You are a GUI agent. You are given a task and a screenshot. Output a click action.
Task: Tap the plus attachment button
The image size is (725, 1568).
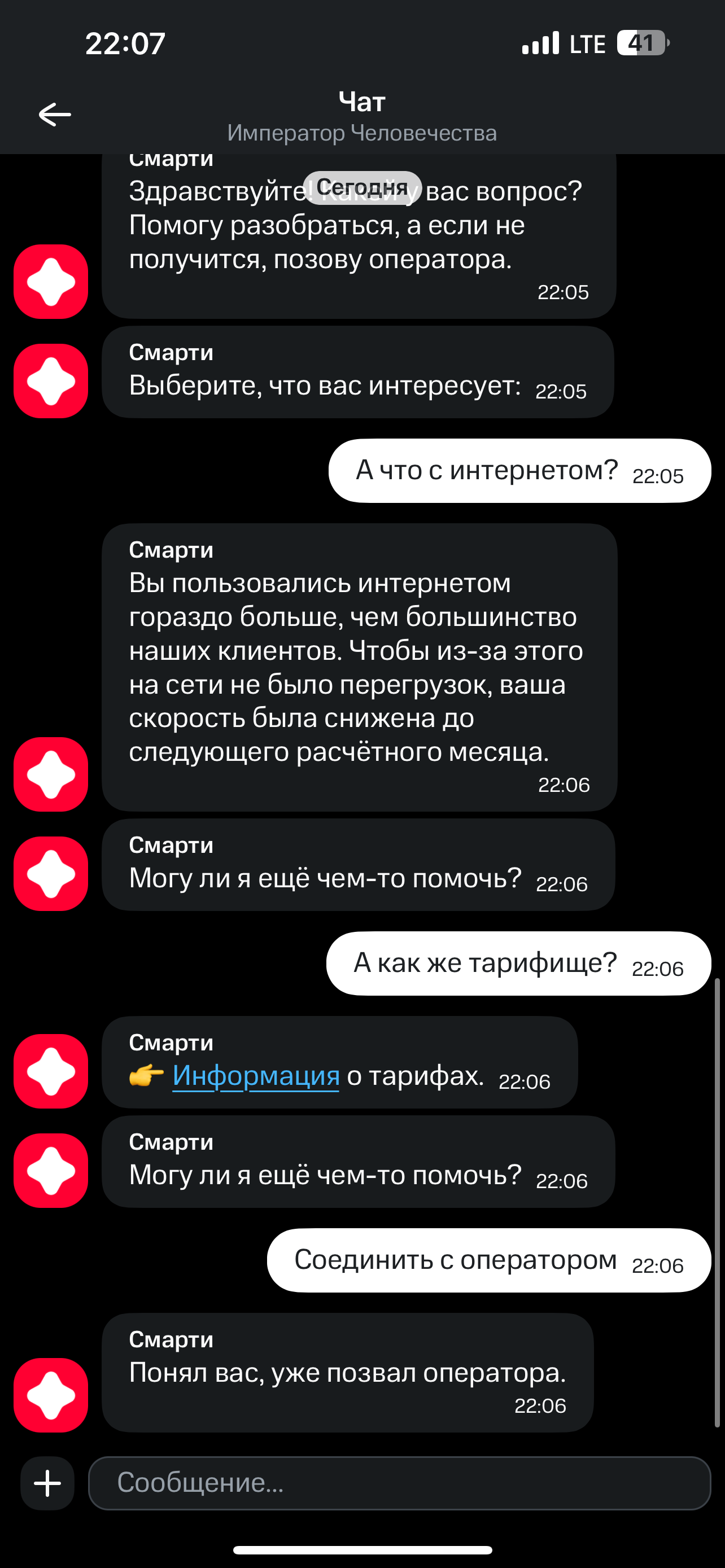click(47, 1483)
